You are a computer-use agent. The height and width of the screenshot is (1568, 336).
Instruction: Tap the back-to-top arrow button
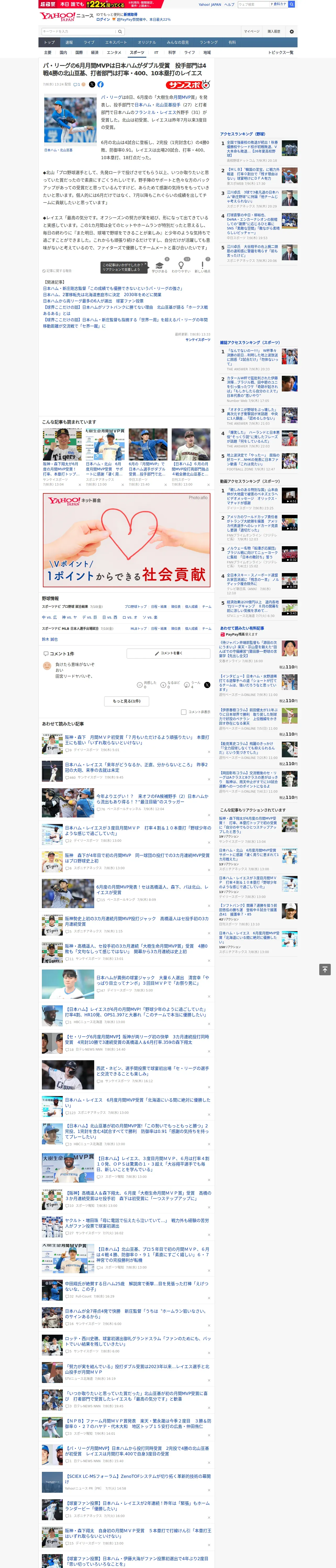pos(325,969)
